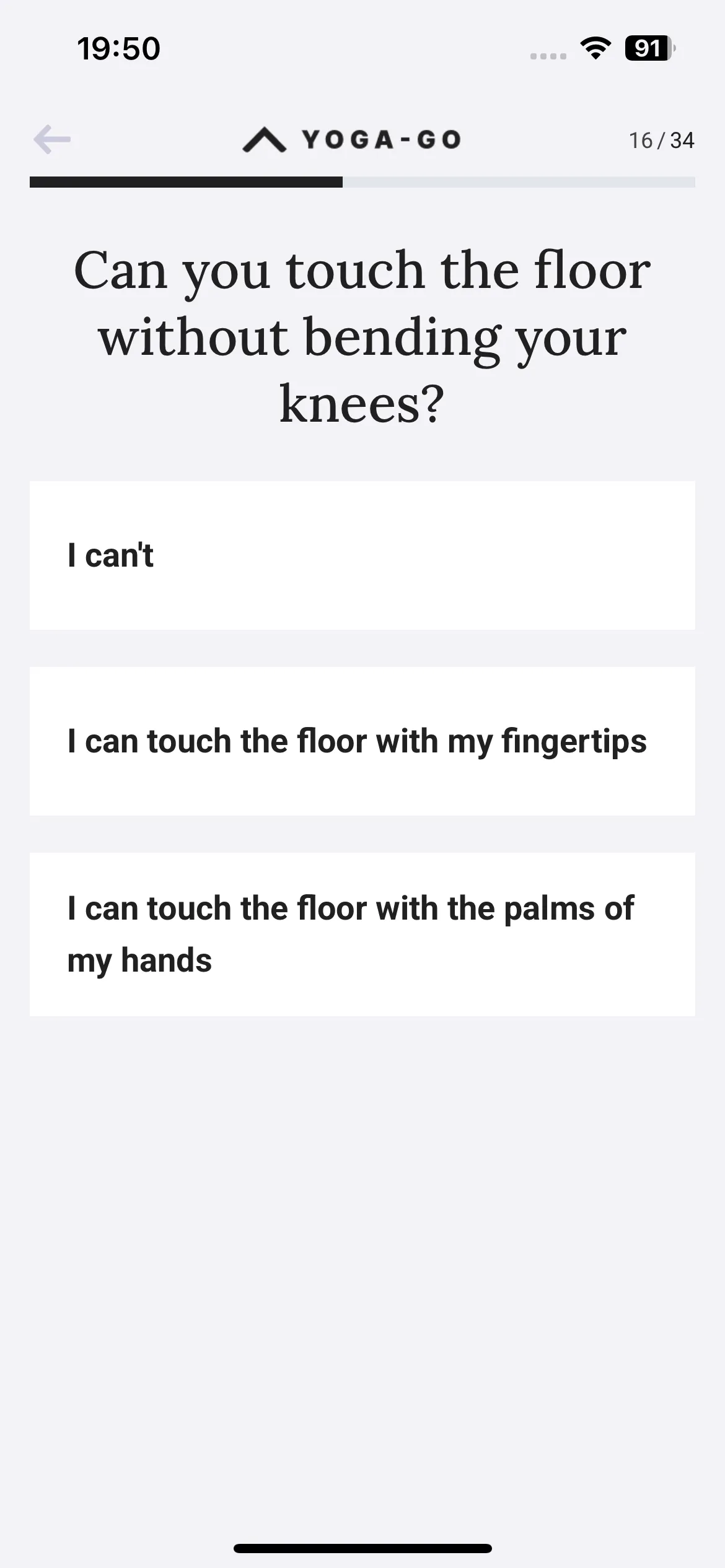Select the "I can't" answer
The image size is (725, 1568).
pyautogui.click(x=362, y=555)
